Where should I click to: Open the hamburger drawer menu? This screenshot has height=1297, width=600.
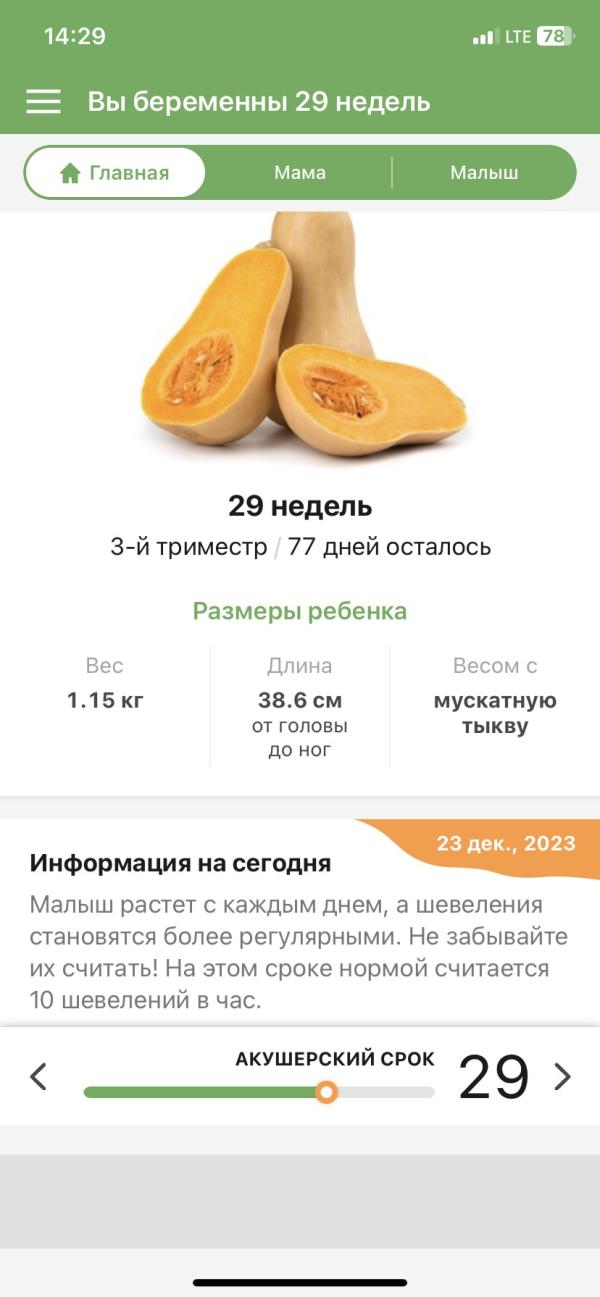point(43,102)
